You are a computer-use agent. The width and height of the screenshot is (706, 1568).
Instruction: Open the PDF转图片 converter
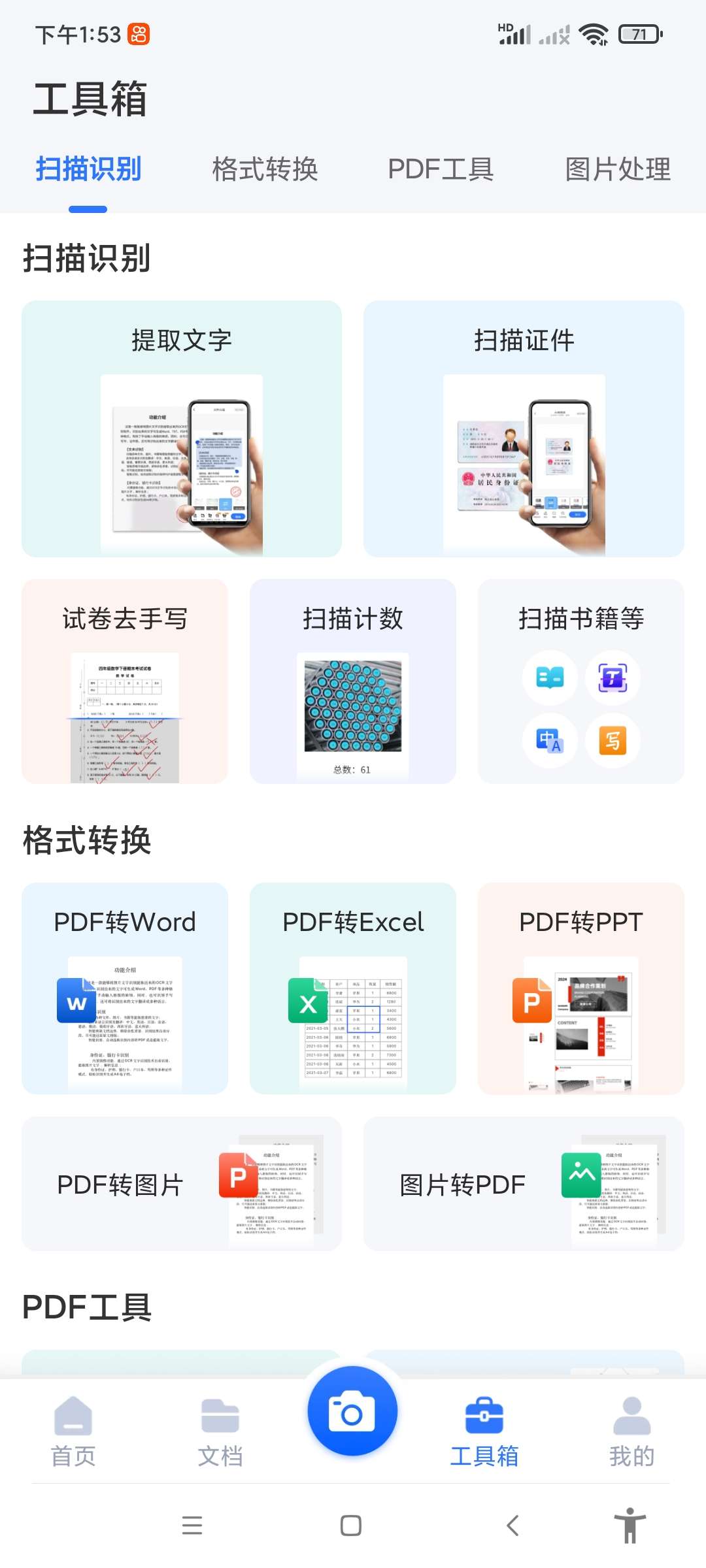click(x=182, y=1184)
